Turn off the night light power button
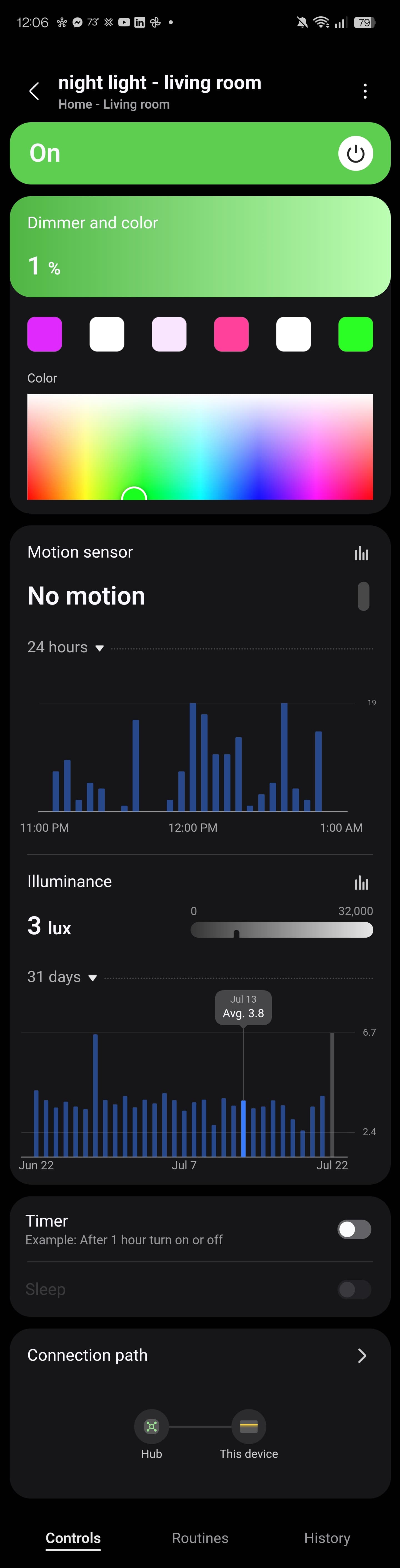This screenshot has width=400, height=1568. pyautogui.click(x=356, y=153)
